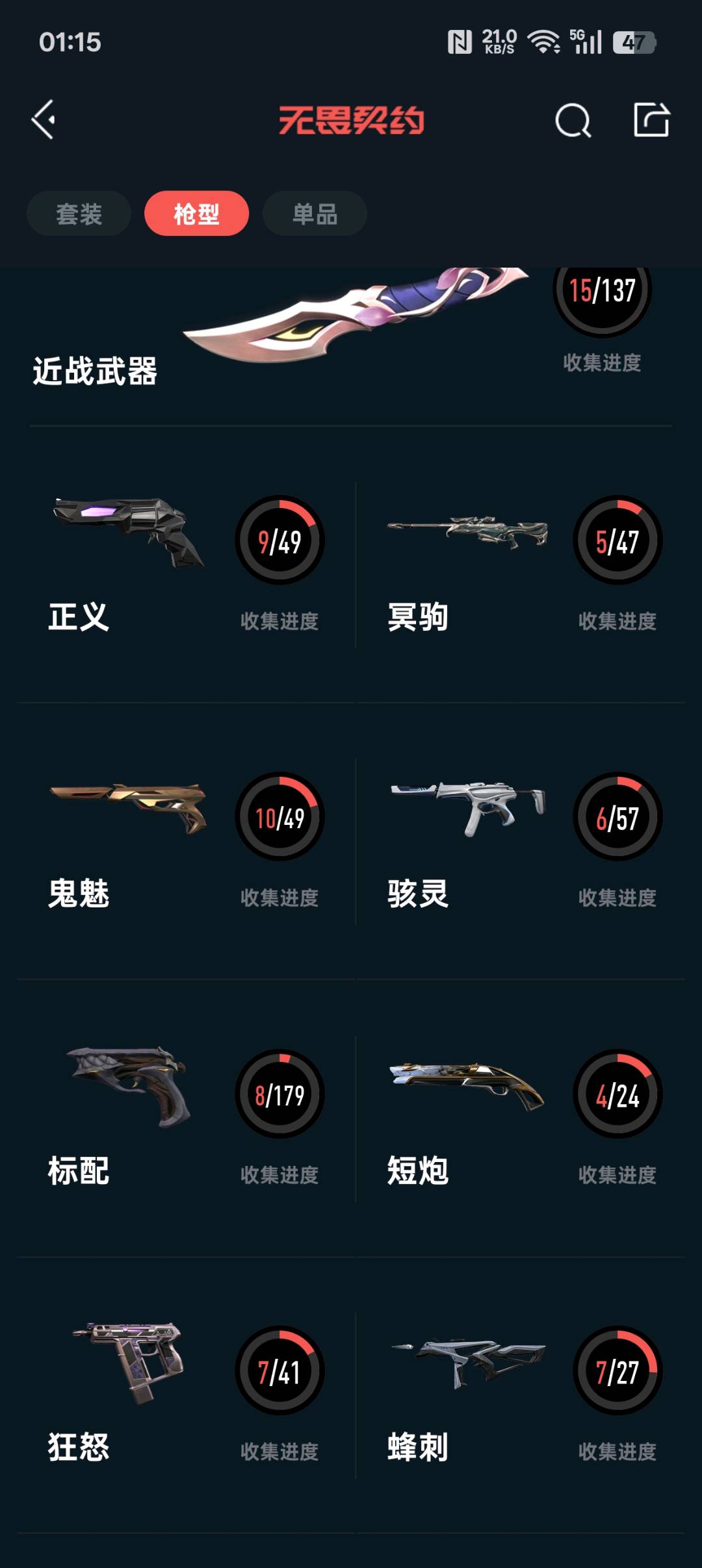Open the search icon
Screen dimensions: 702x1568
573,121
